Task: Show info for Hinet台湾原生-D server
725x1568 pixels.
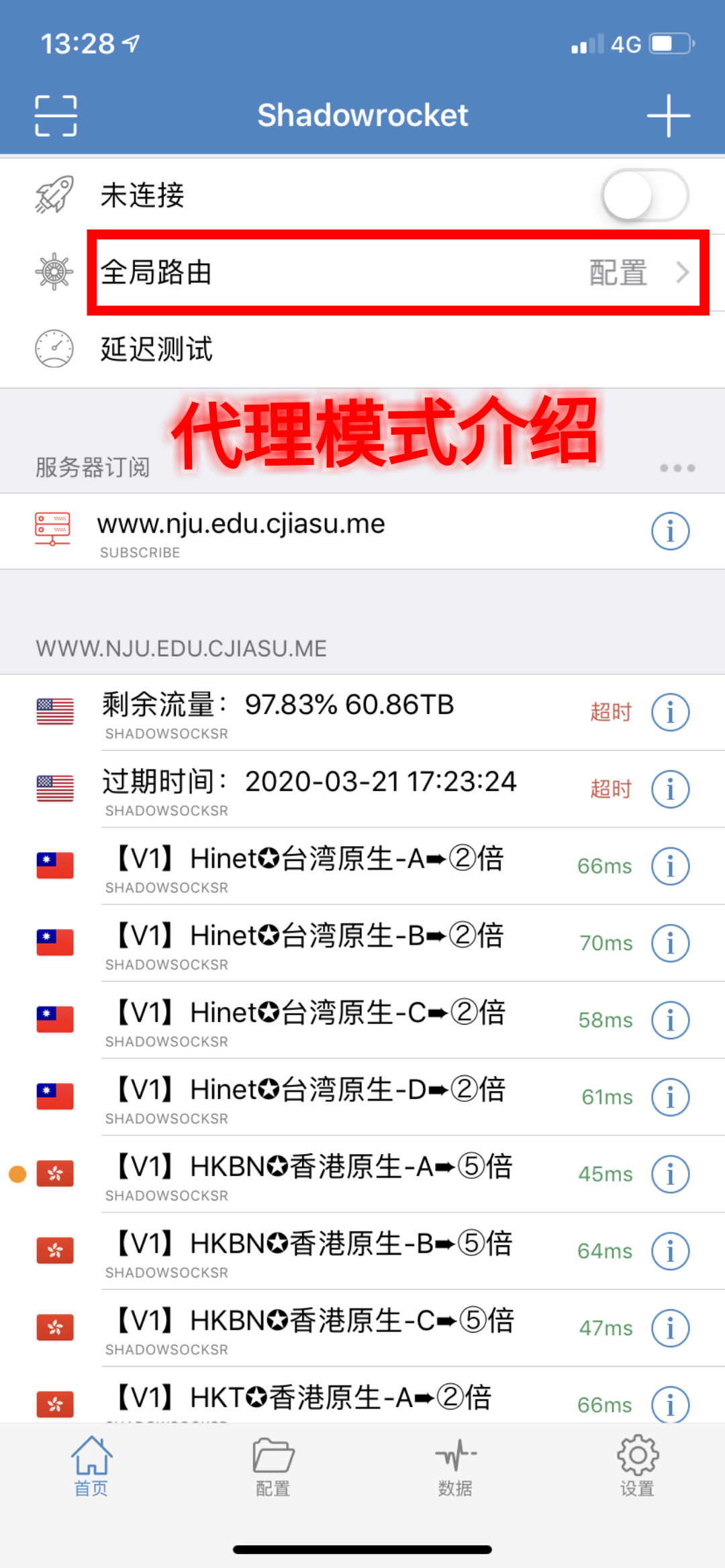Action: coord(670,1097)
